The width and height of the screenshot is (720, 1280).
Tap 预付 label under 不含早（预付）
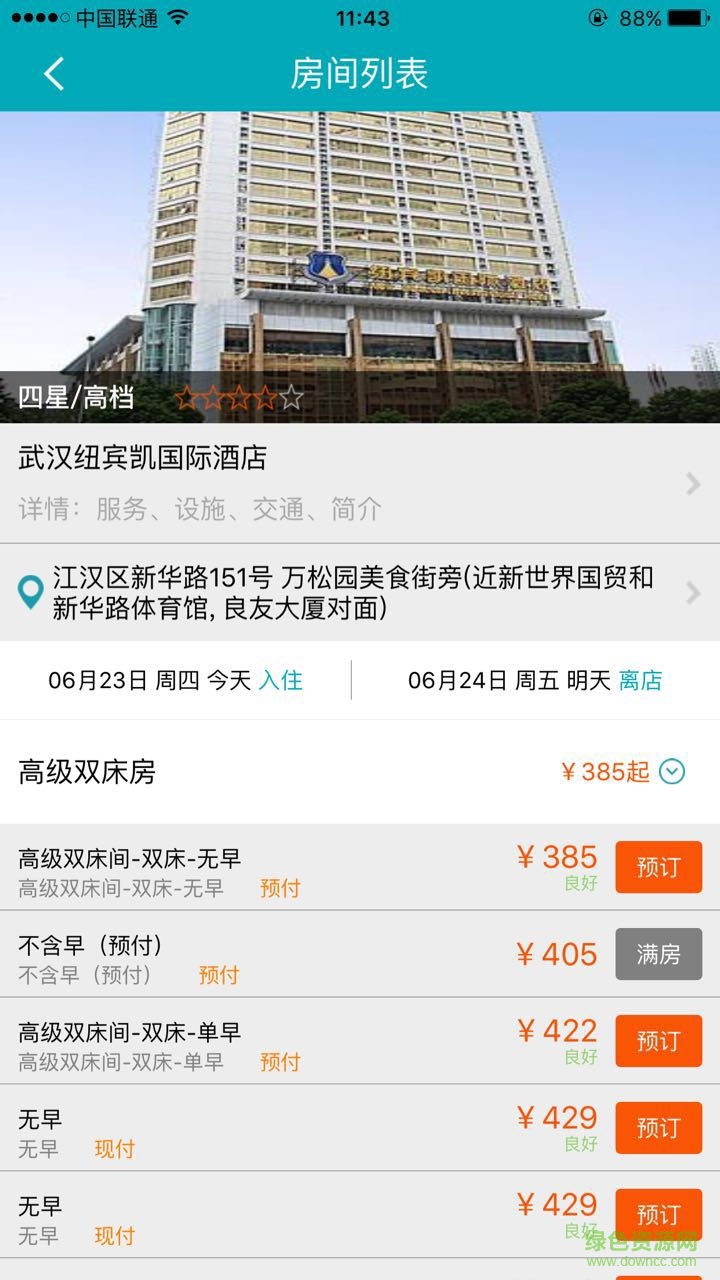pyautogui.click(x=219, y=974)
